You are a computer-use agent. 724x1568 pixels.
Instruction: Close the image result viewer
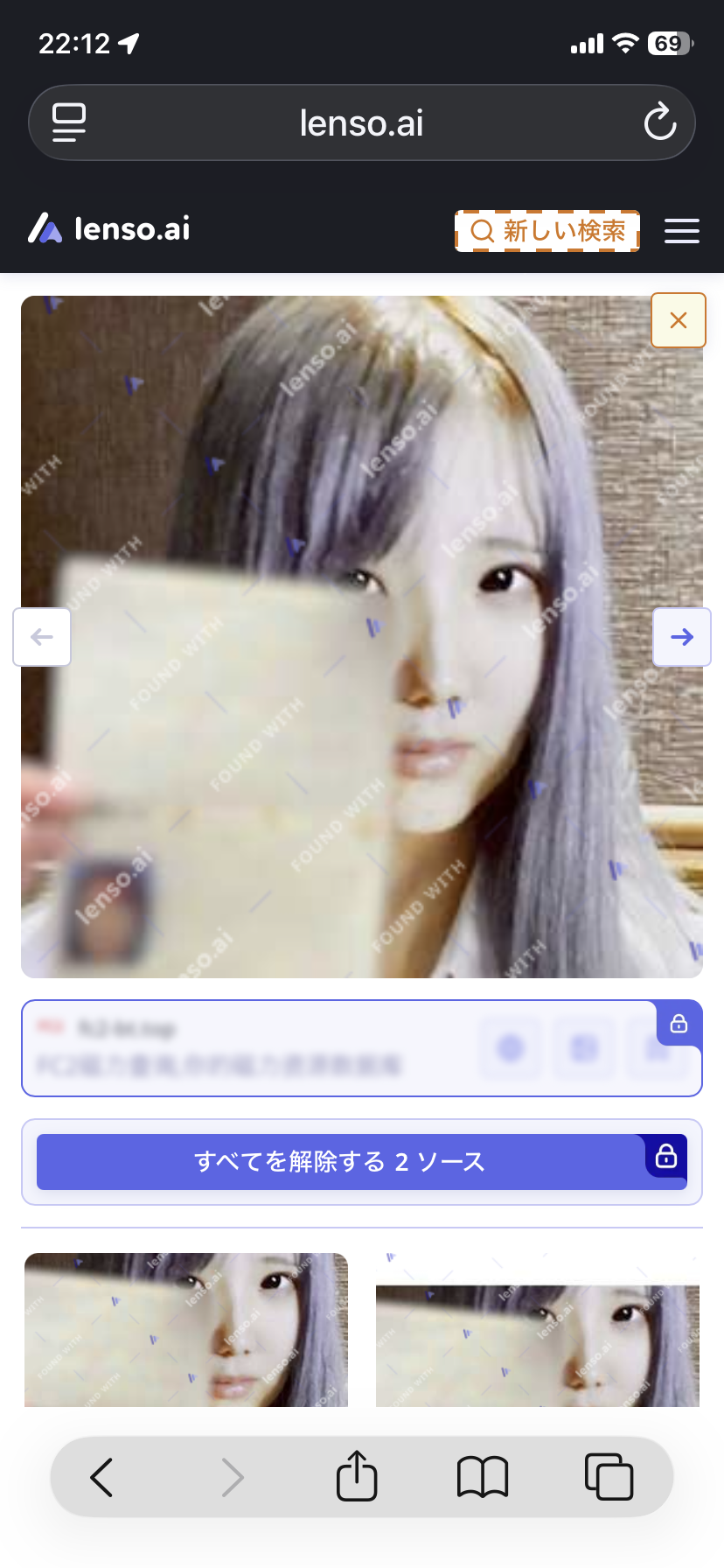tap(678, 320)
